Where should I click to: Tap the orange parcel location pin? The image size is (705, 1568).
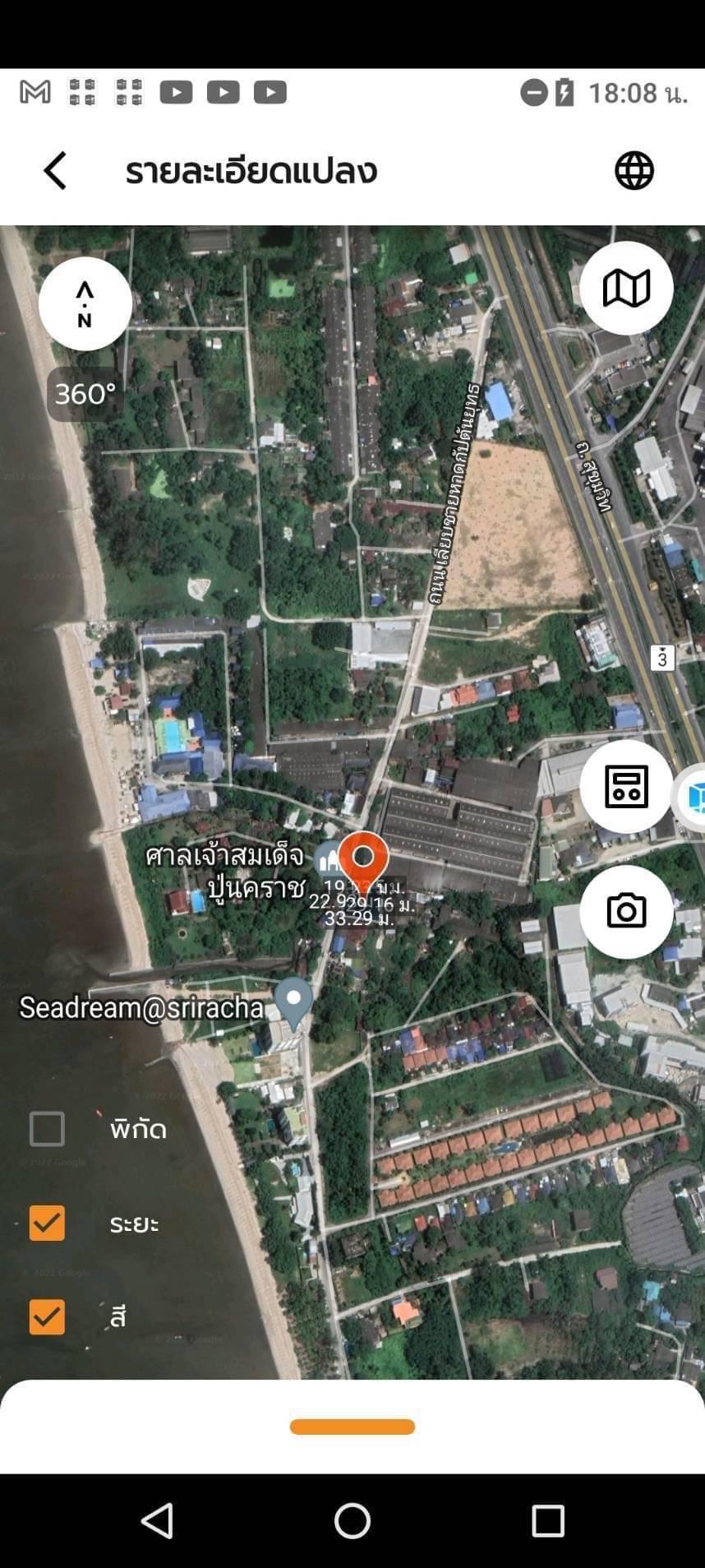click(x=363, y=862)
